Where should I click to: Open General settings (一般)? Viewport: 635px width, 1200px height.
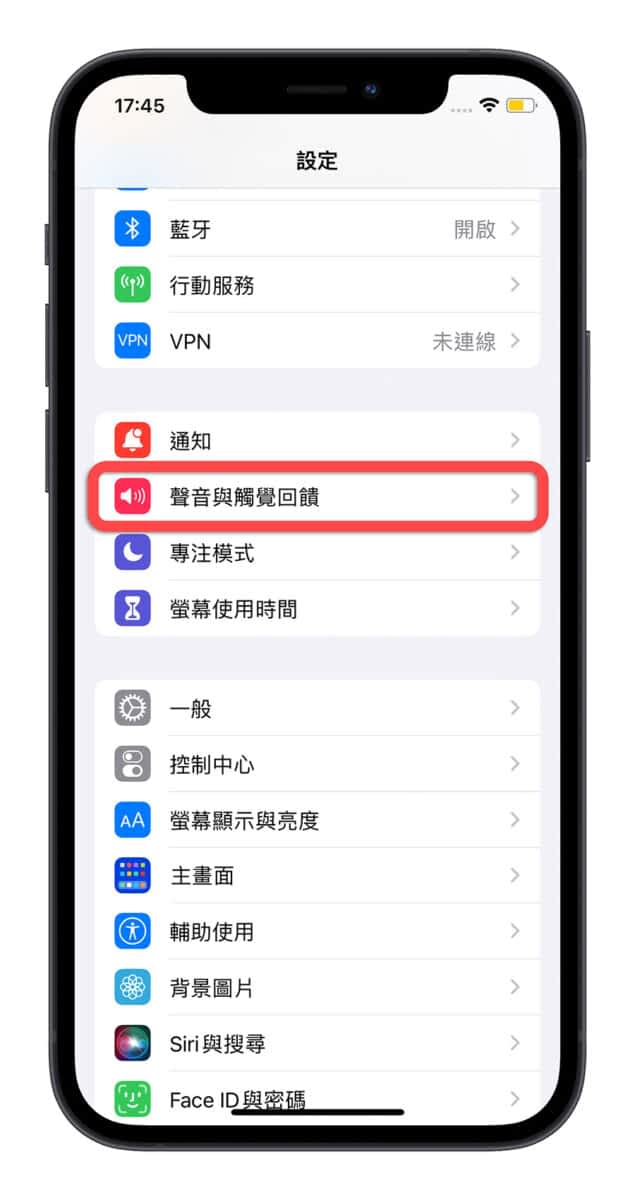(317, 709)
